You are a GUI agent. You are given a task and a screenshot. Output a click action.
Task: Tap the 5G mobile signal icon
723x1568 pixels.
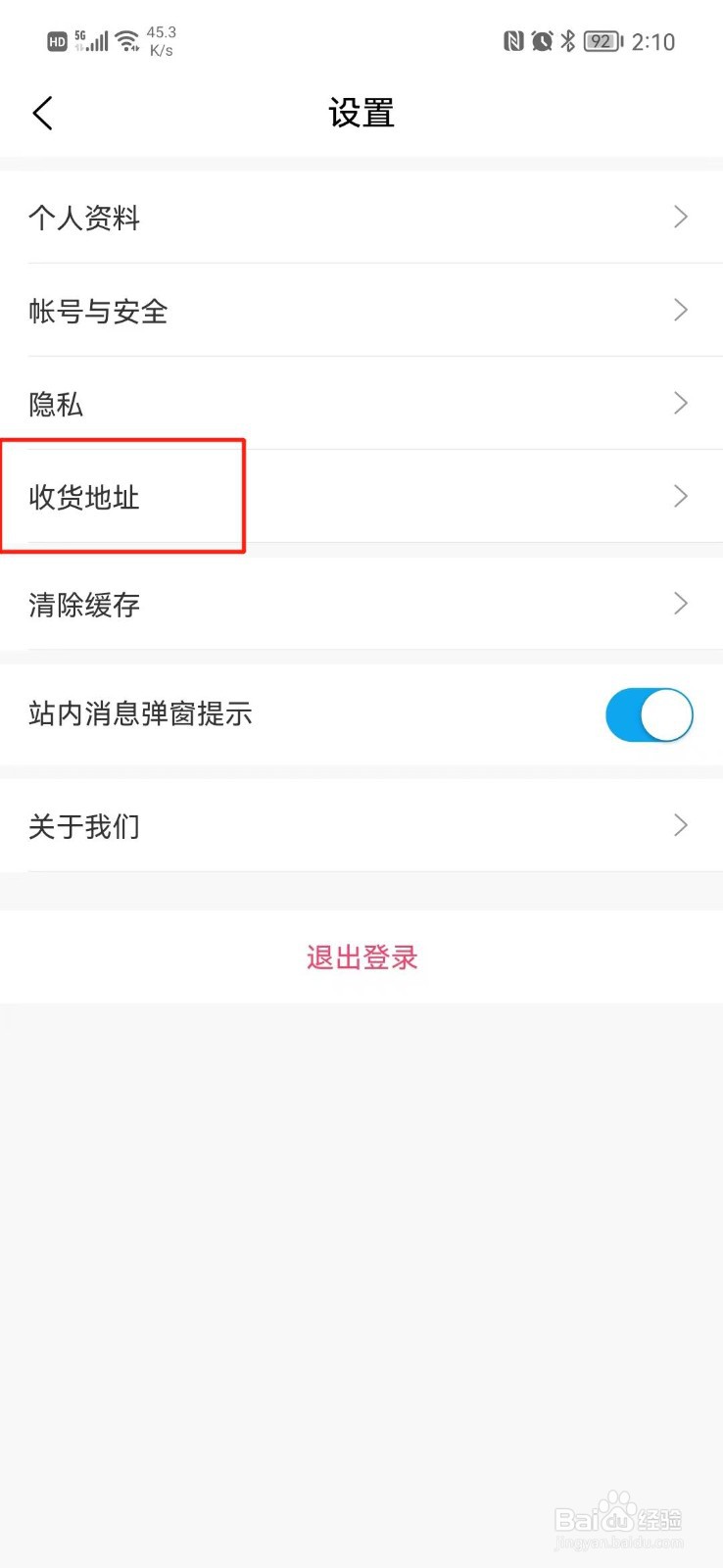(x=89, y=39)
